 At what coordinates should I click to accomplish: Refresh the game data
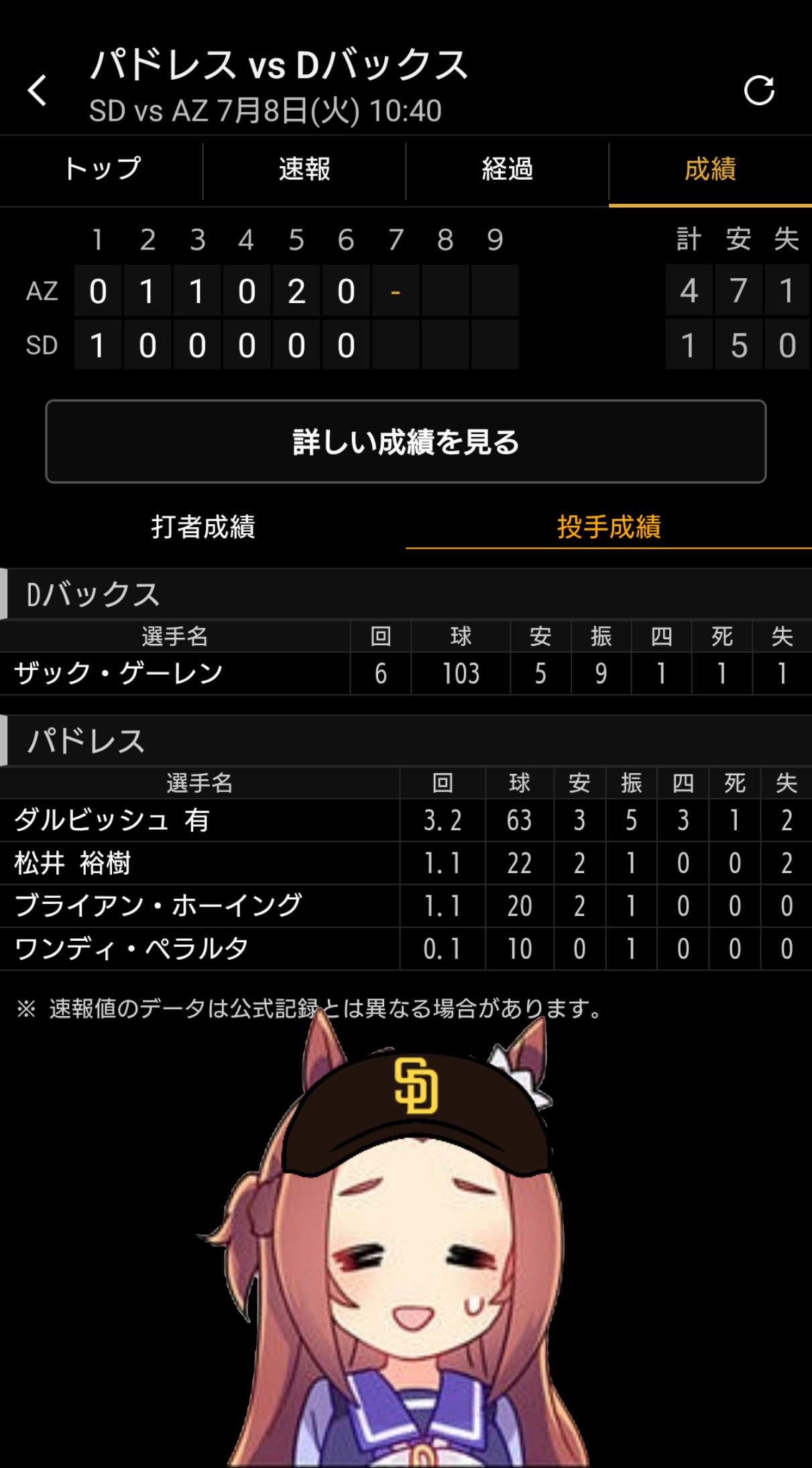click(759, 91)
